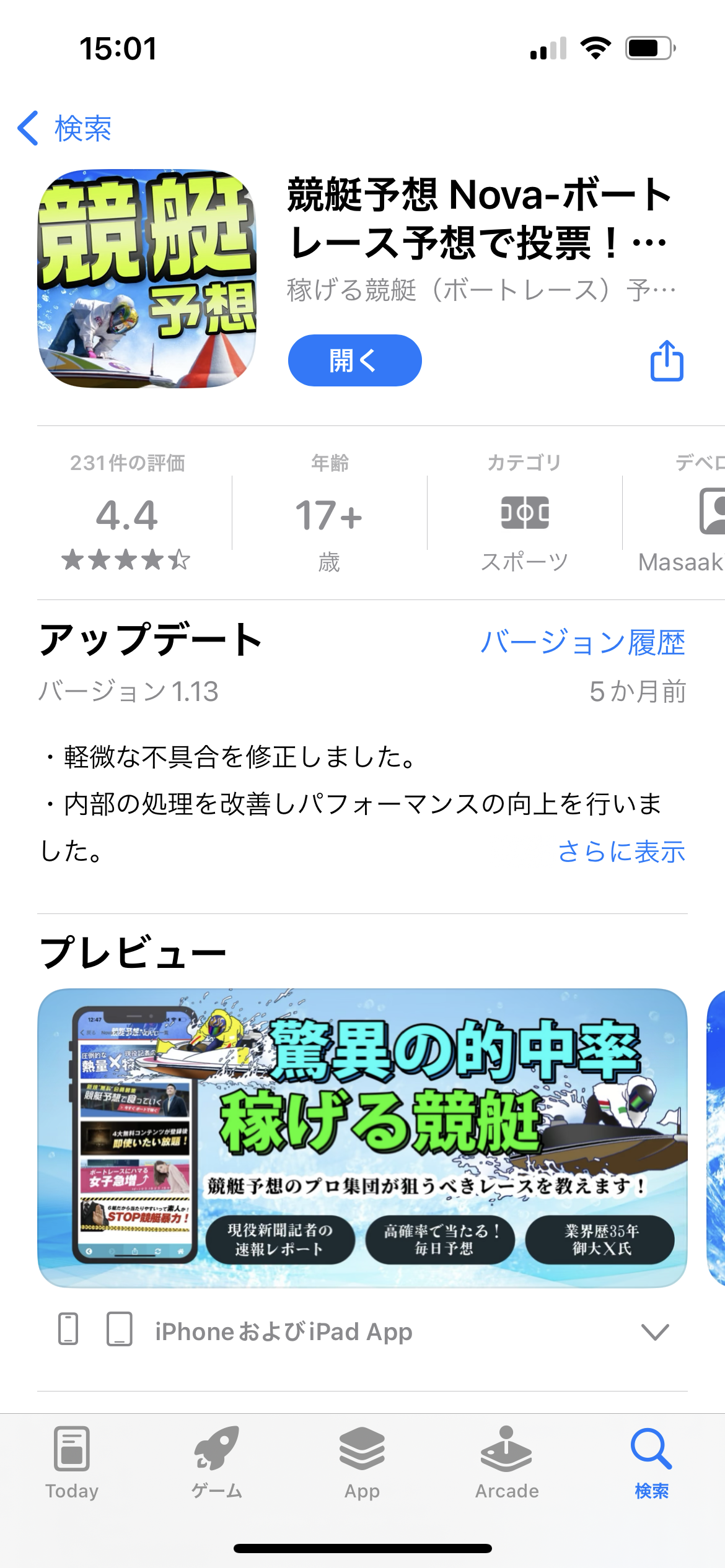This screenshot has width=725, height=1568.
Task: Select the 検索 tab in bottom bar
Action: tap(651, 1463)
